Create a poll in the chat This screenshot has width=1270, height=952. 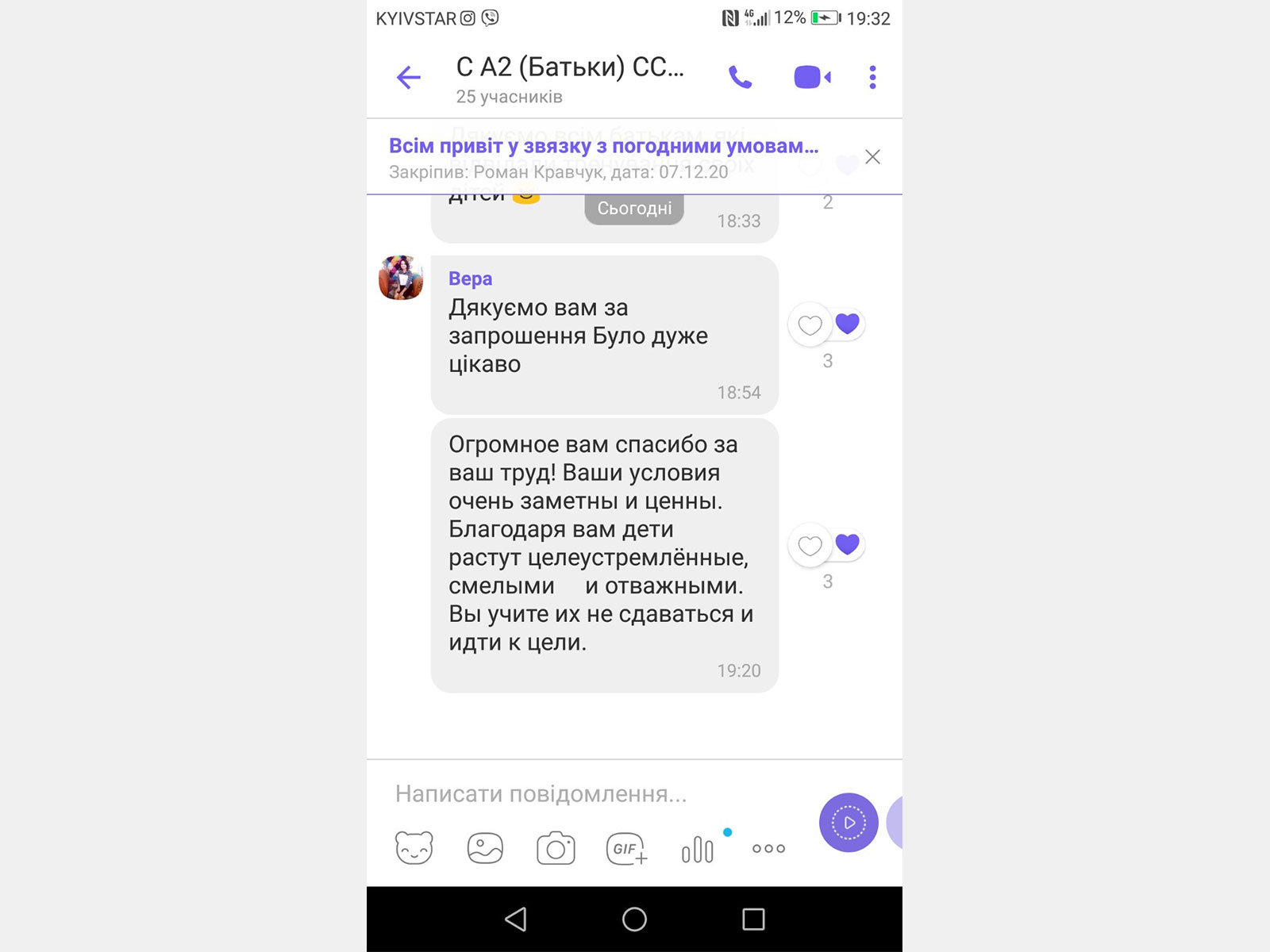click(x=698, y=850)
